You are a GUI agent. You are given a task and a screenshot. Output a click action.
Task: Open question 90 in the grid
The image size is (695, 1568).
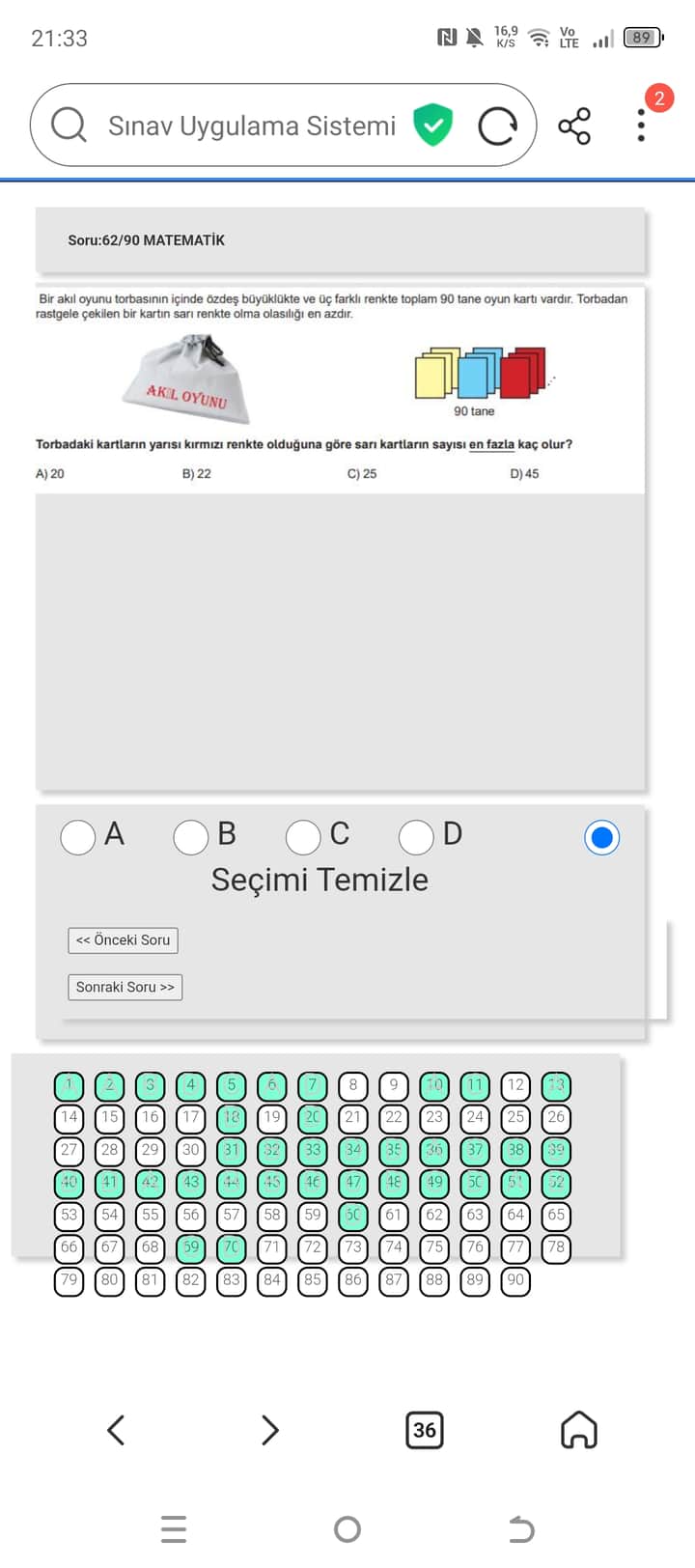515,1280
